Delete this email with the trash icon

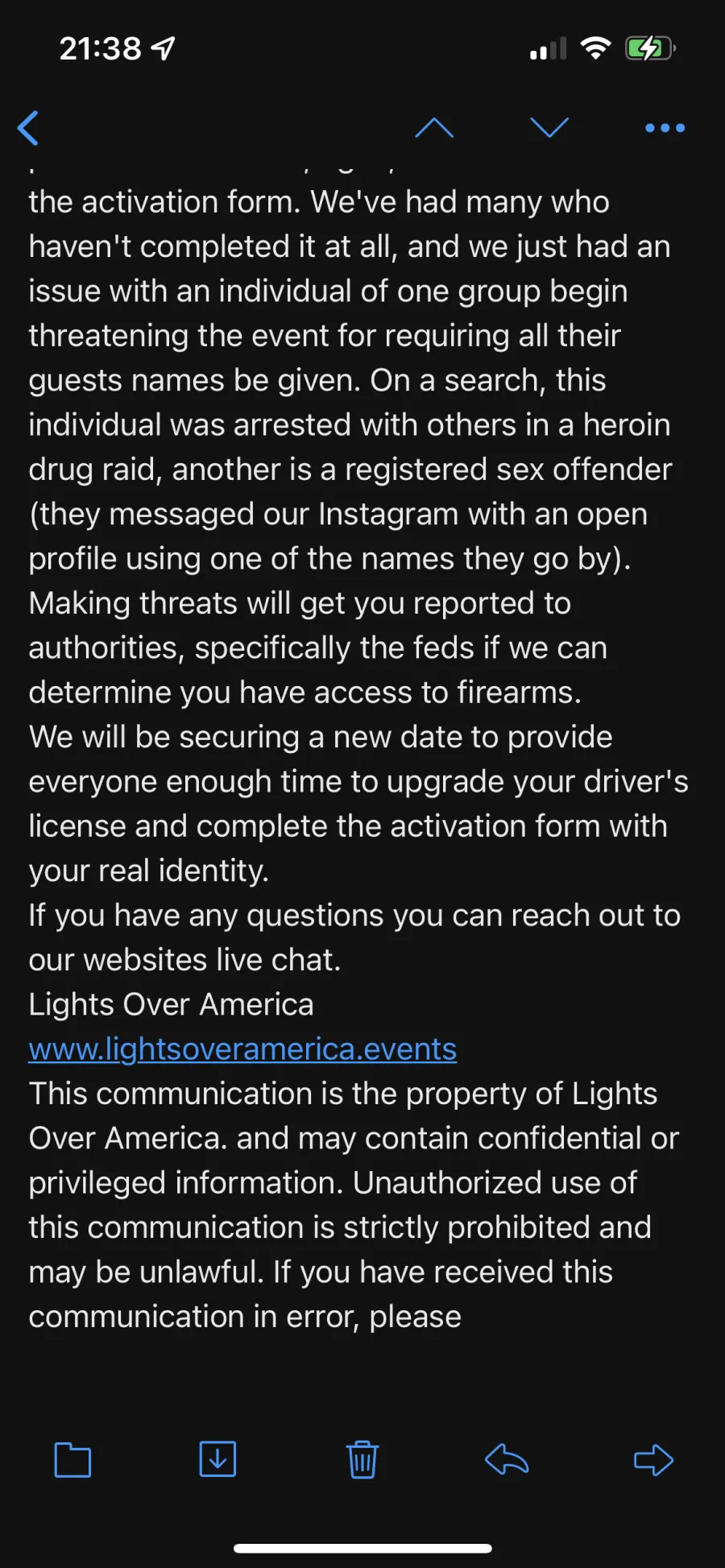coord(362,1459)
